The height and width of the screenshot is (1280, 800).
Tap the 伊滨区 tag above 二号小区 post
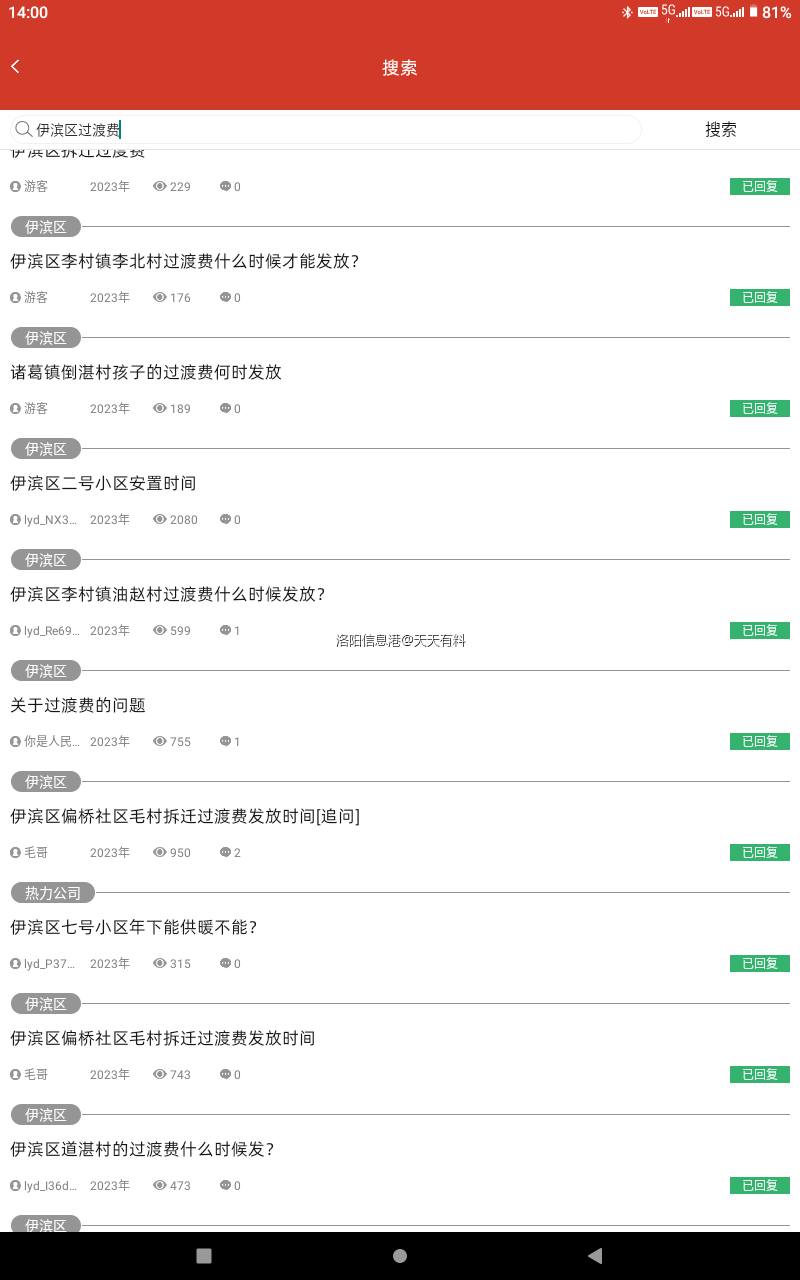pos(45,448)
